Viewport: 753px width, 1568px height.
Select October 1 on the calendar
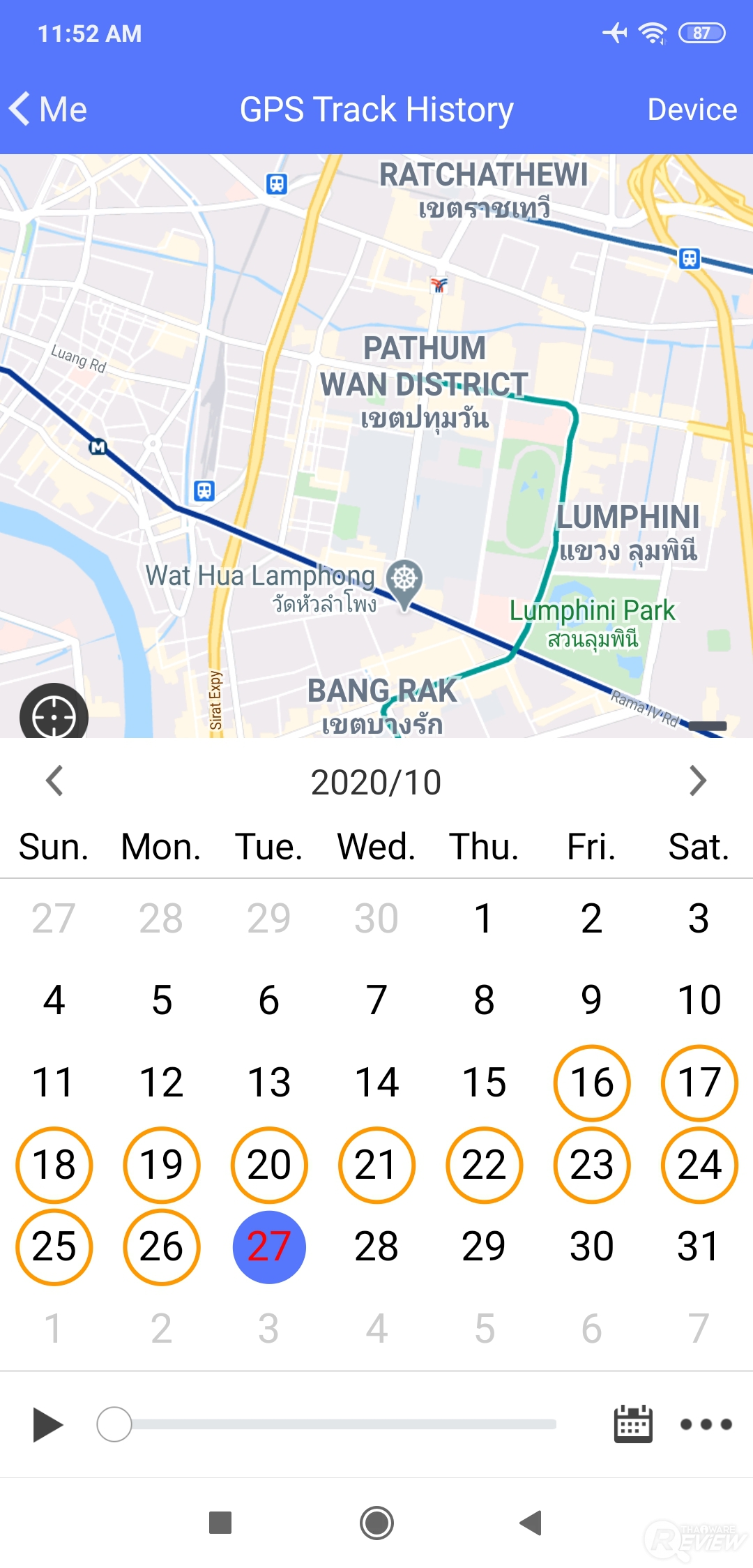coord(484,919)
